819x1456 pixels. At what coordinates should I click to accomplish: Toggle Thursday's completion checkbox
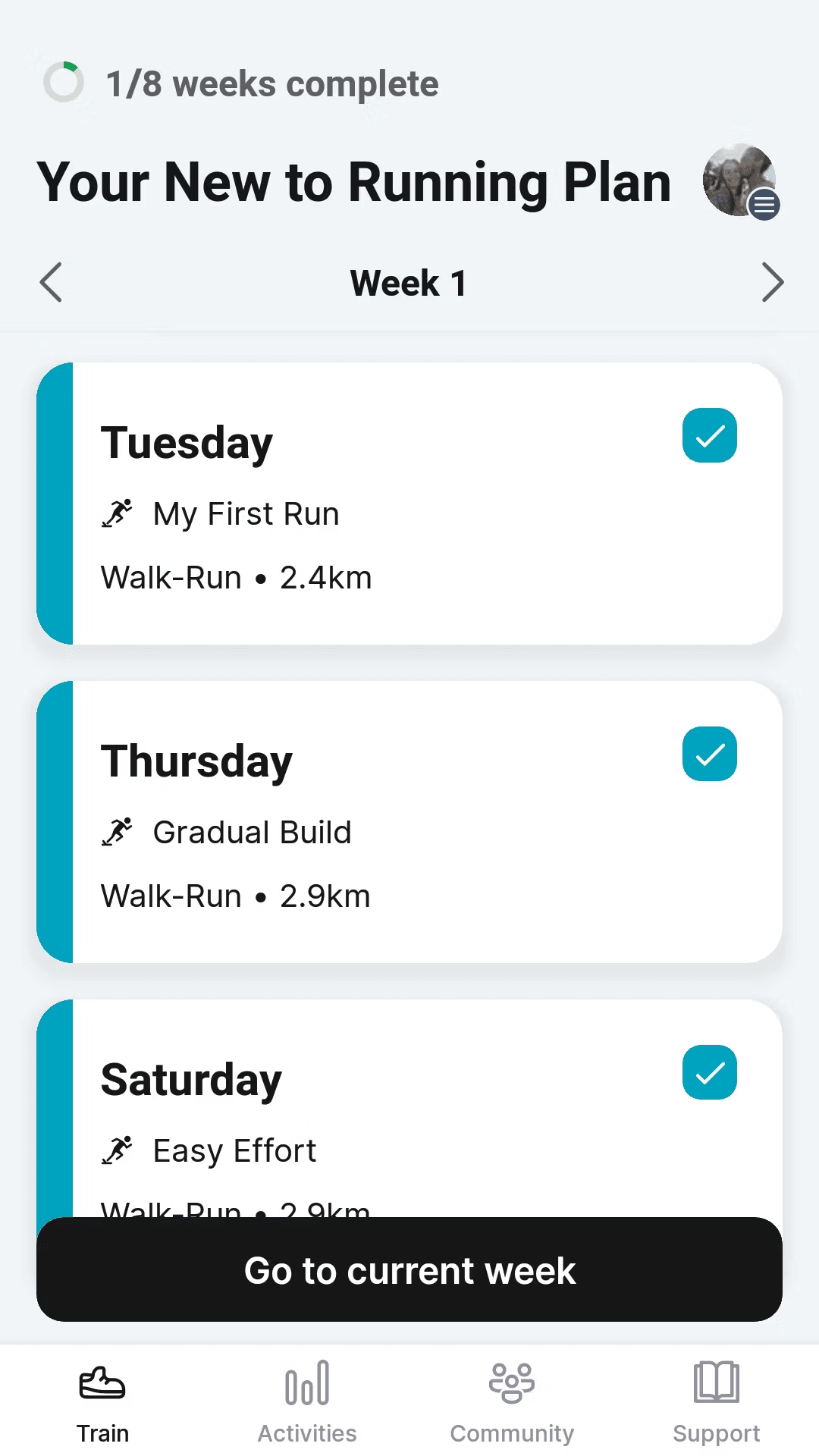point(709,754)
